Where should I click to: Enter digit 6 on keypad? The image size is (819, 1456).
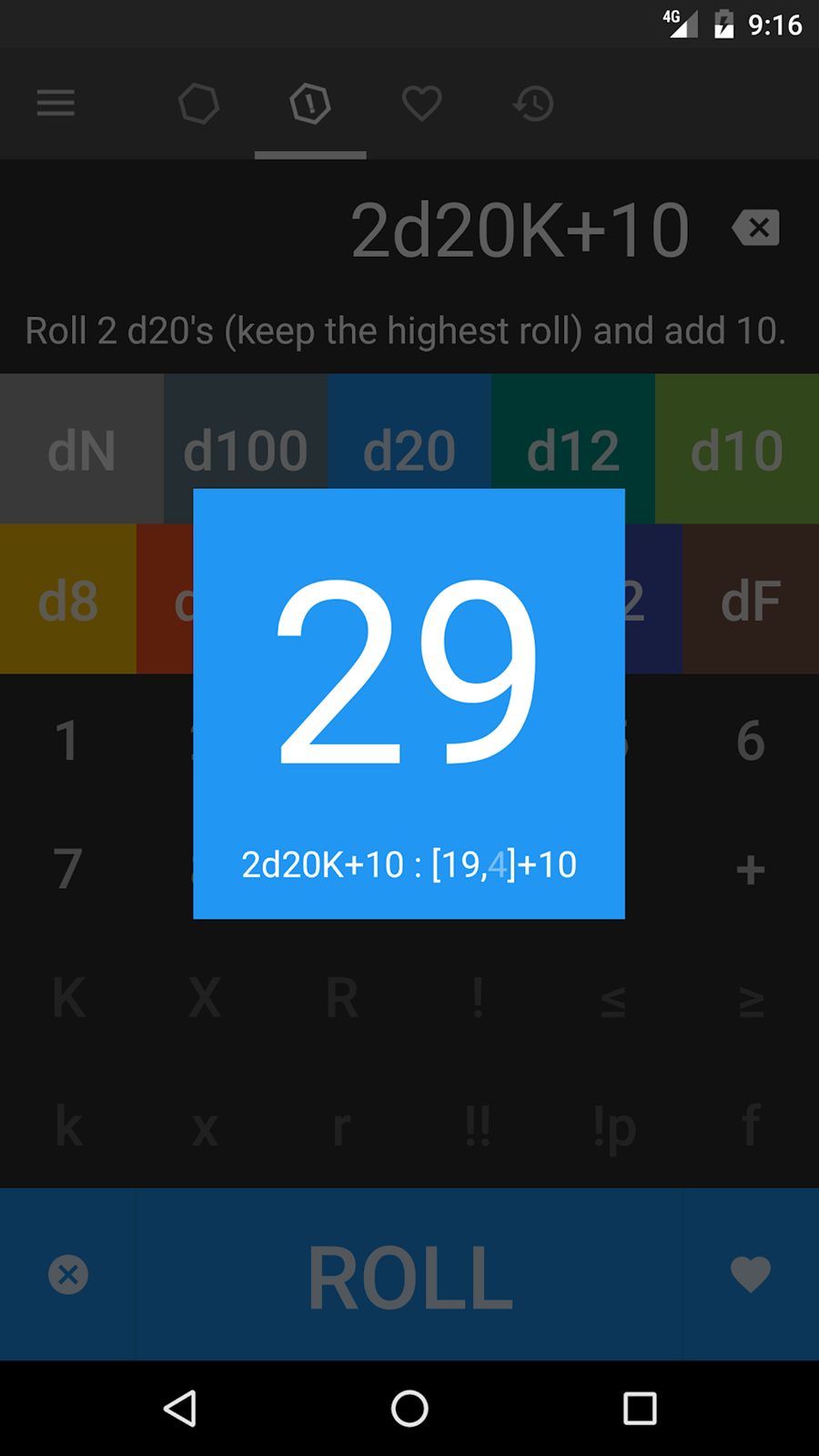coord(751,740)
